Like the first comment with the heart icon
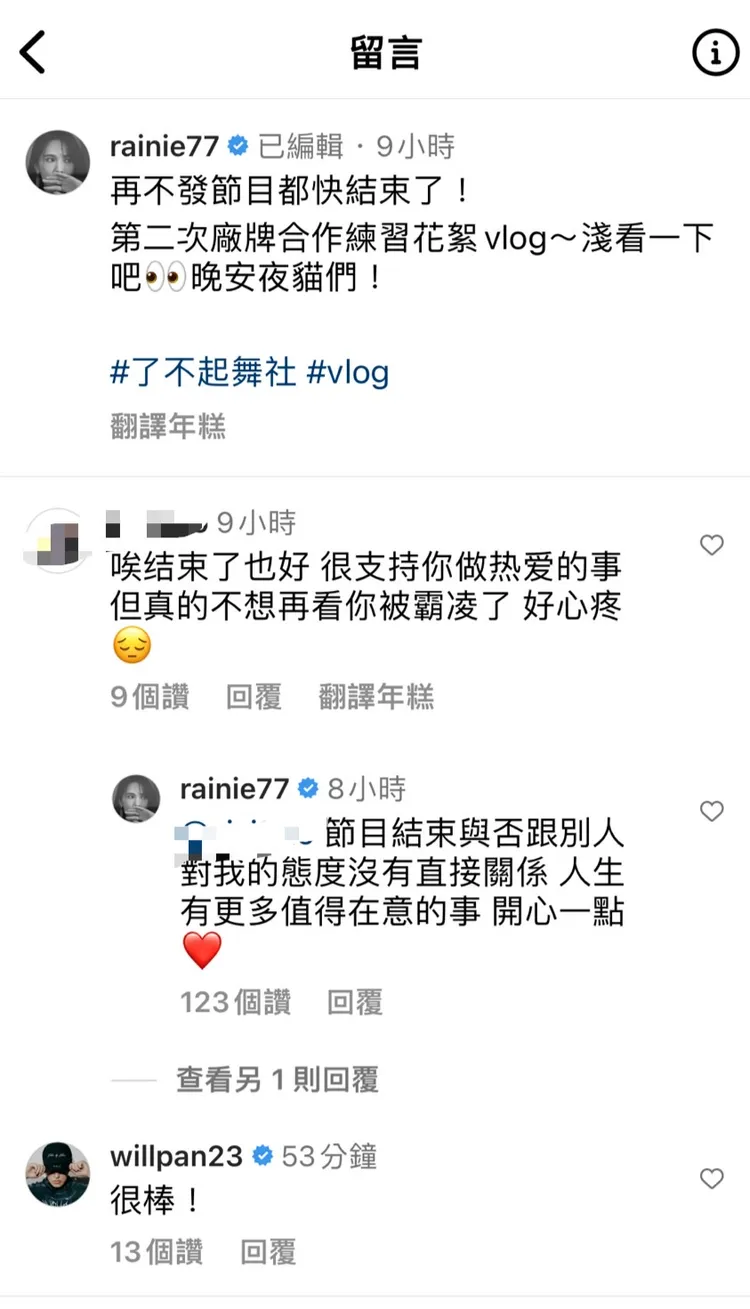Image resolution: width=750 pixels, height=1309 pixels. pyautogui.click(x=712, y=546)
